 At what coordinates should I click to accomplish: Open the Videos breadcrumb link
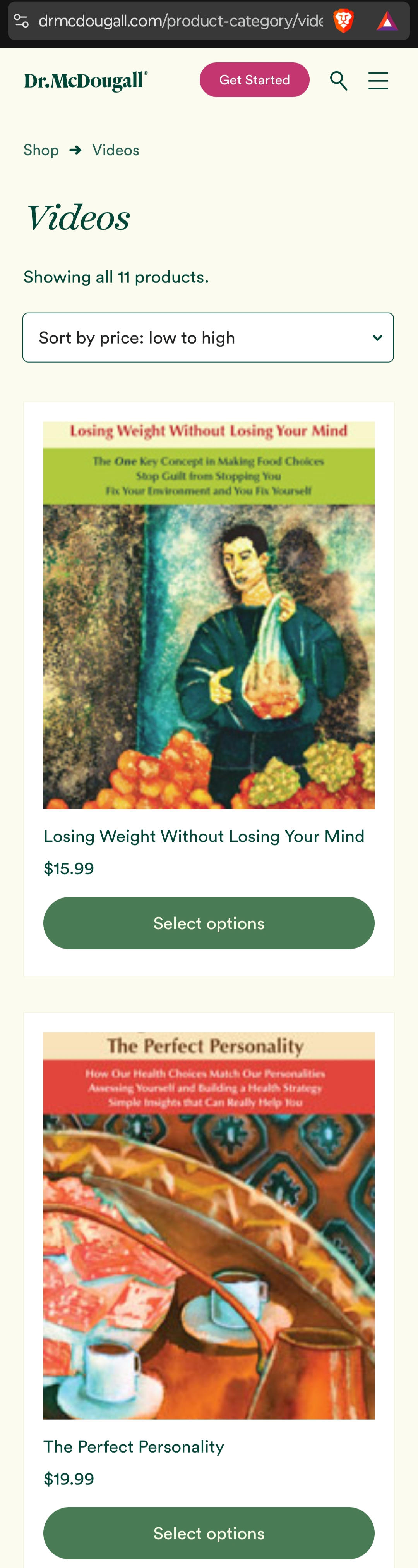pos(116,150)
